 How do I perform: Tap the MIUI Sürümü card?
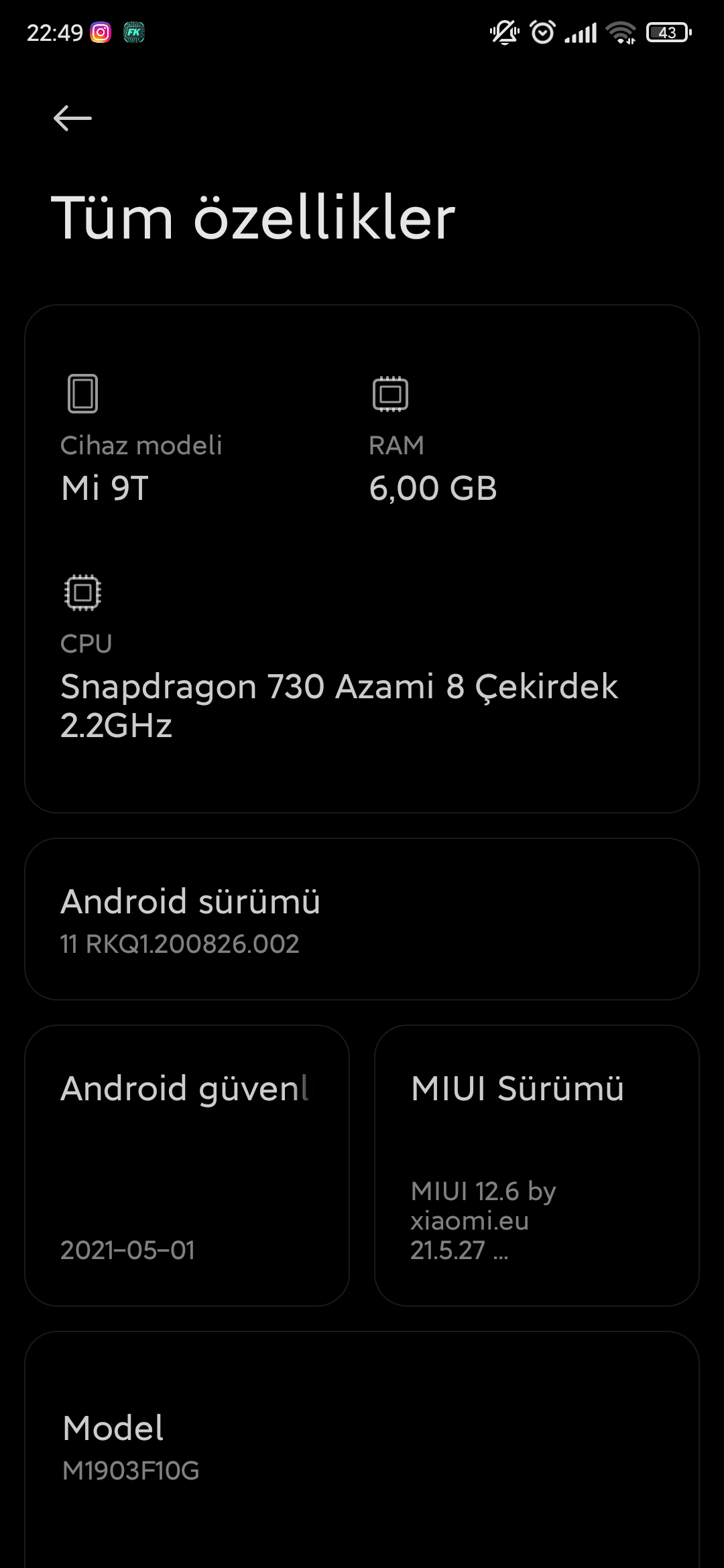coord(537,1165)
